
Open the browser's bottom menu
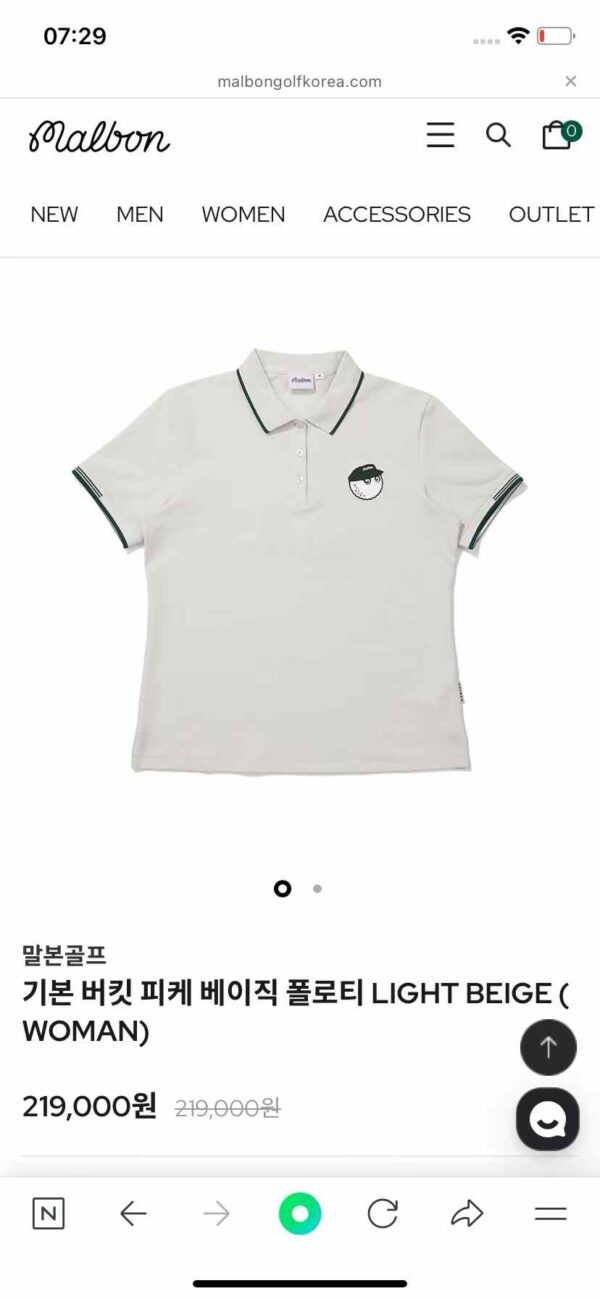pos(551,1214)
